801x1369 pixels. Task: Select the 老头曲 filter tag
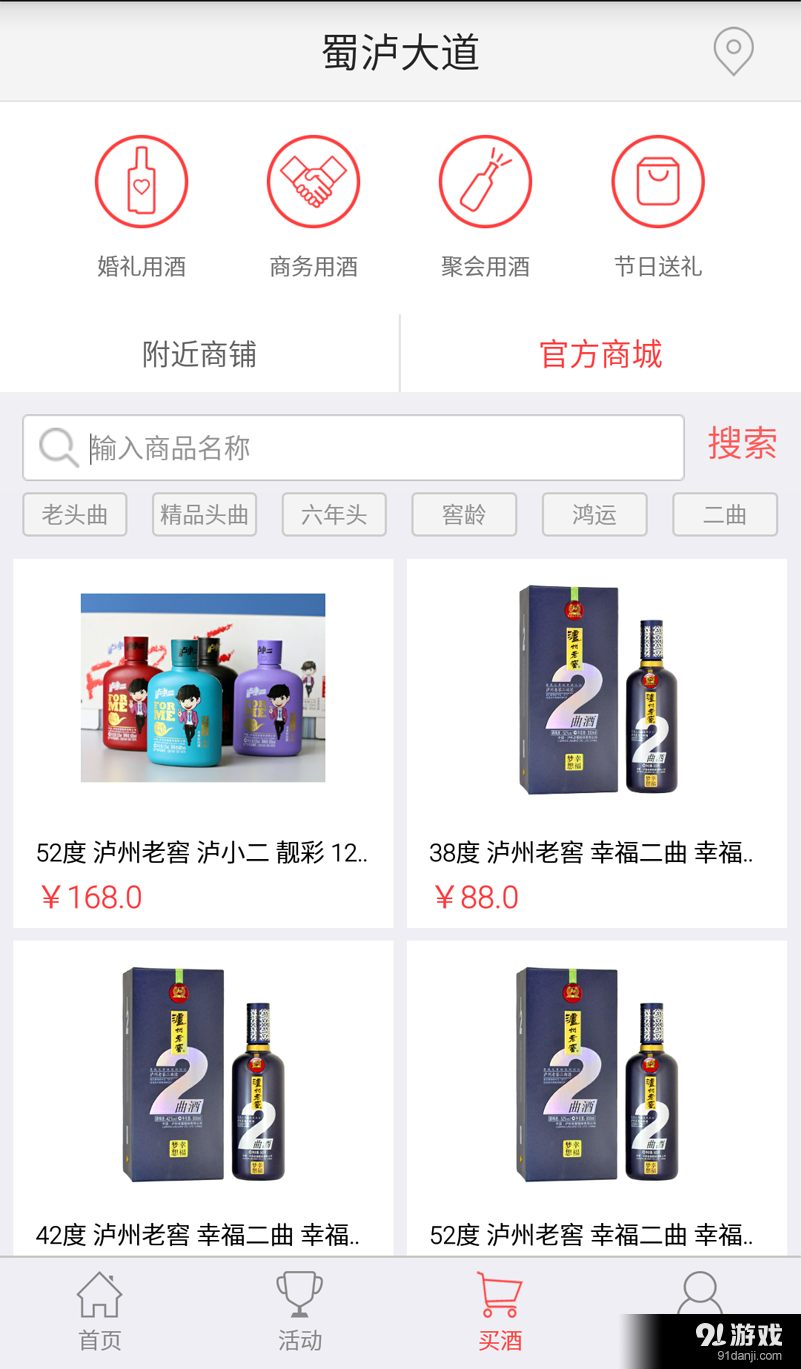[x=74, y=514]
